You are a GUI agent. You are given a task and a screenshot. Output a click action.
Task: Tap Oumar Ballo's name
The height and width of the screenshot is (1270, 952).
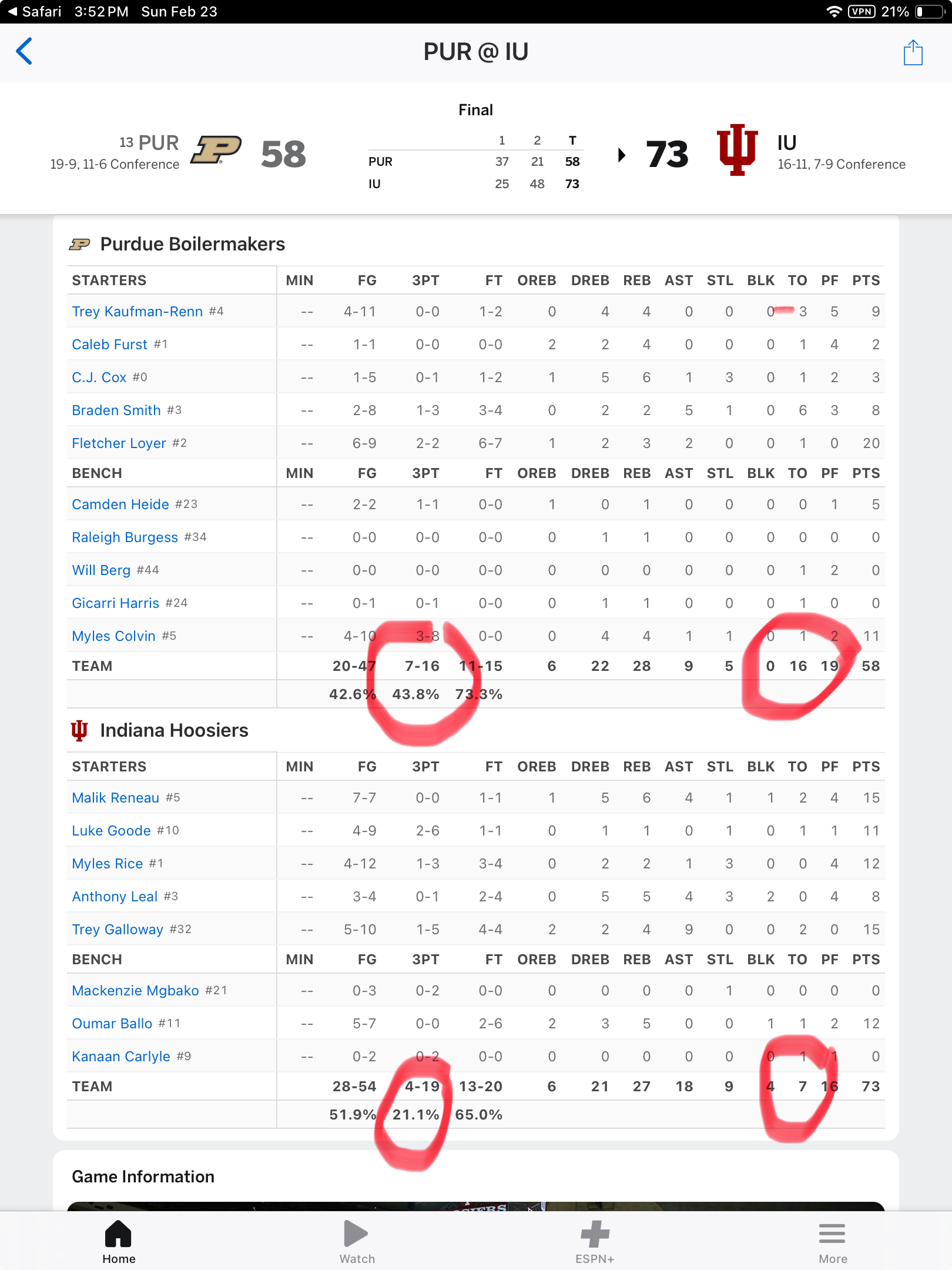[x=112, y=1024]
